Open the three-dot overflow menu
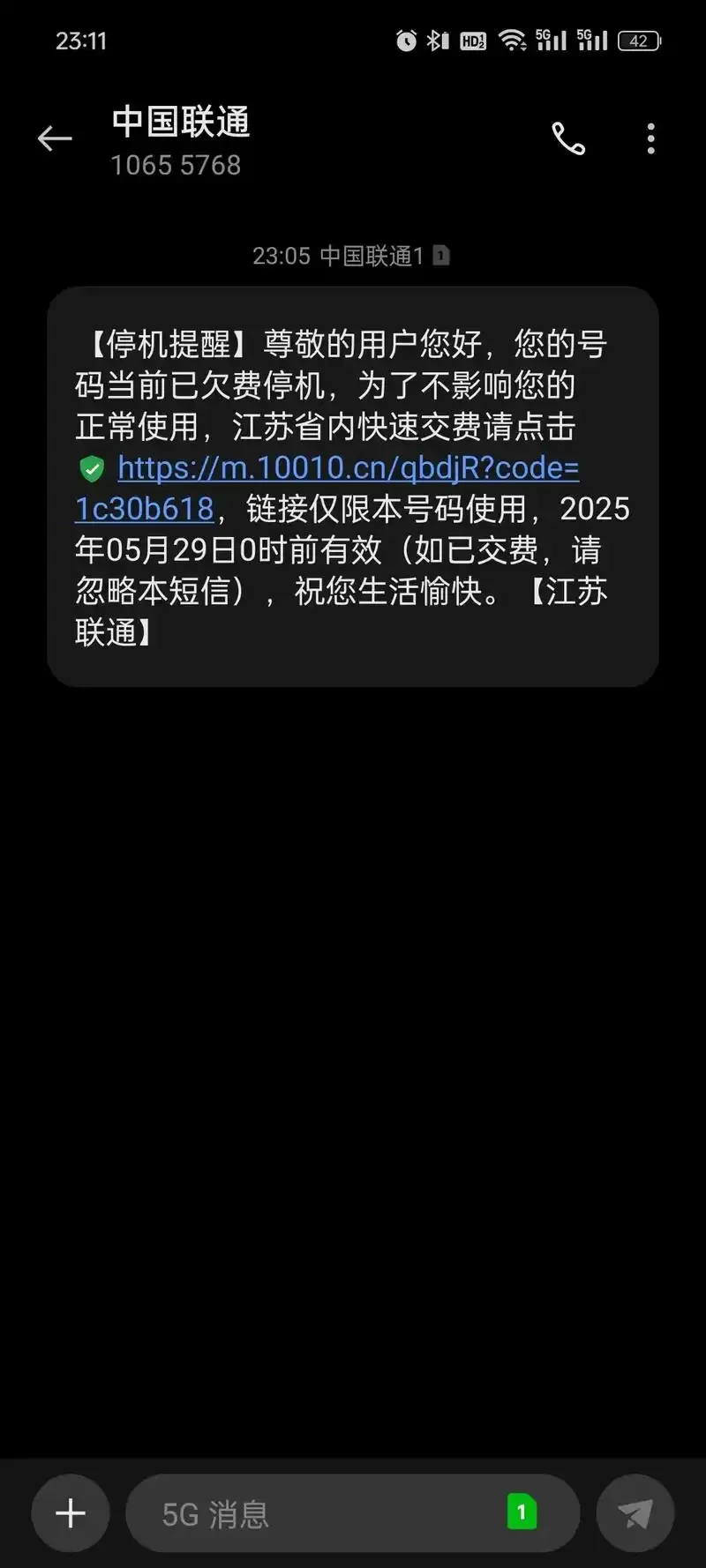 (x=650, y=138)
